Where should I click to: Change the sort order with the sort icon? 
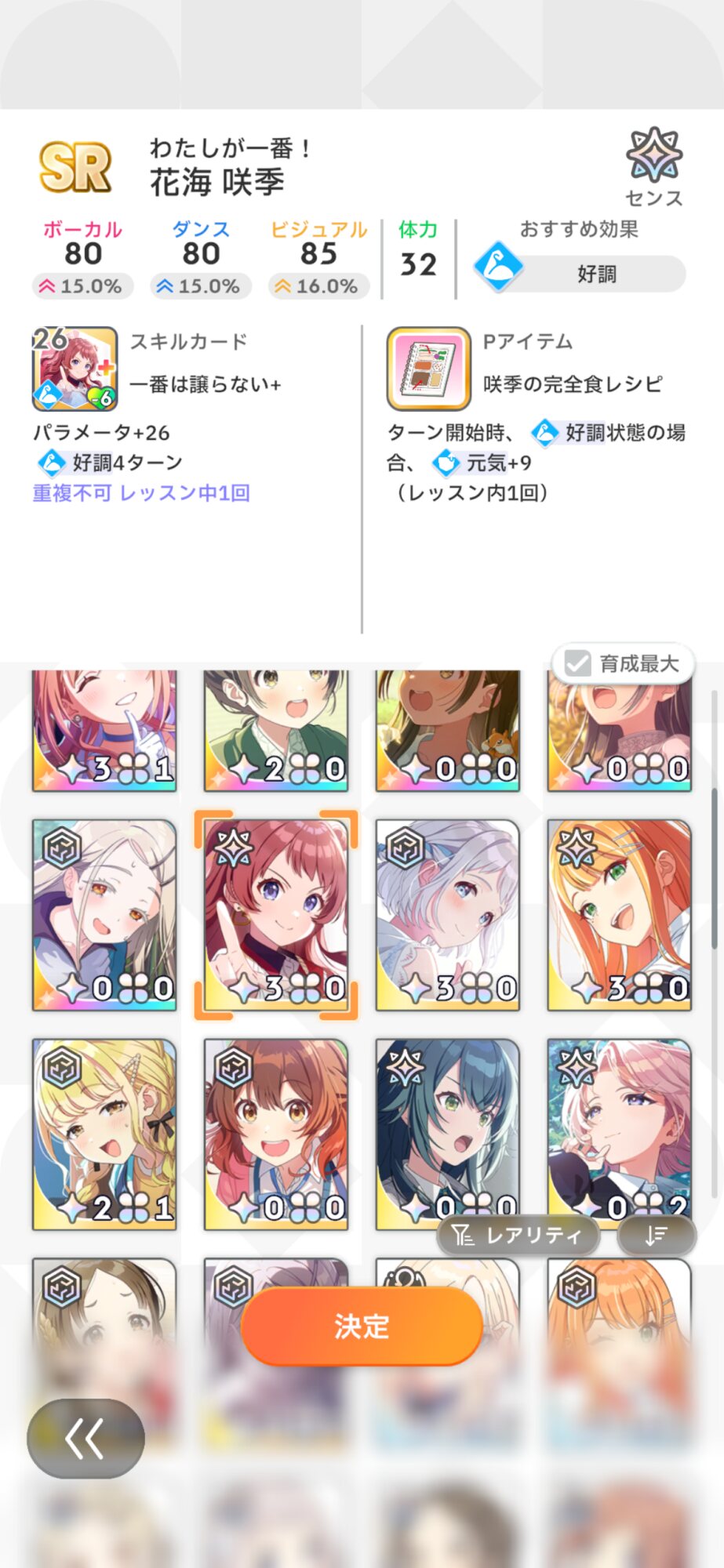point(657,1236)
